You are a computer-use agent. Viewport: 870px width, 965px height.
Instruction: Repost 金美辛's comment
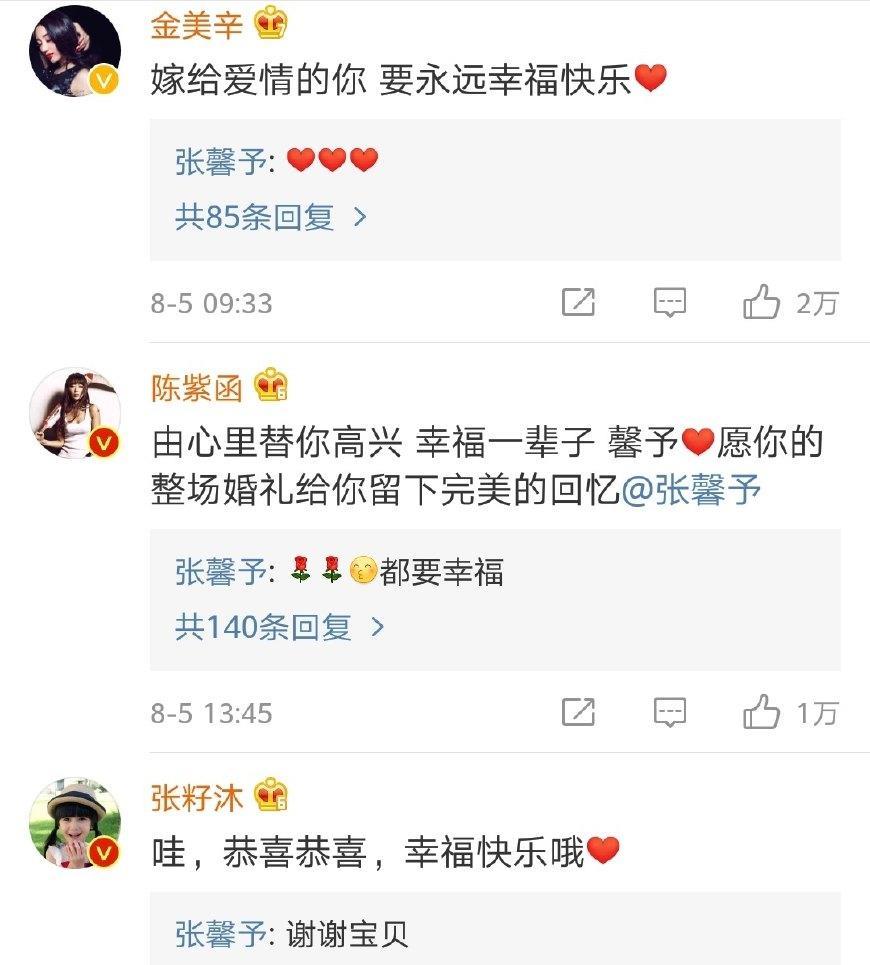578,302
